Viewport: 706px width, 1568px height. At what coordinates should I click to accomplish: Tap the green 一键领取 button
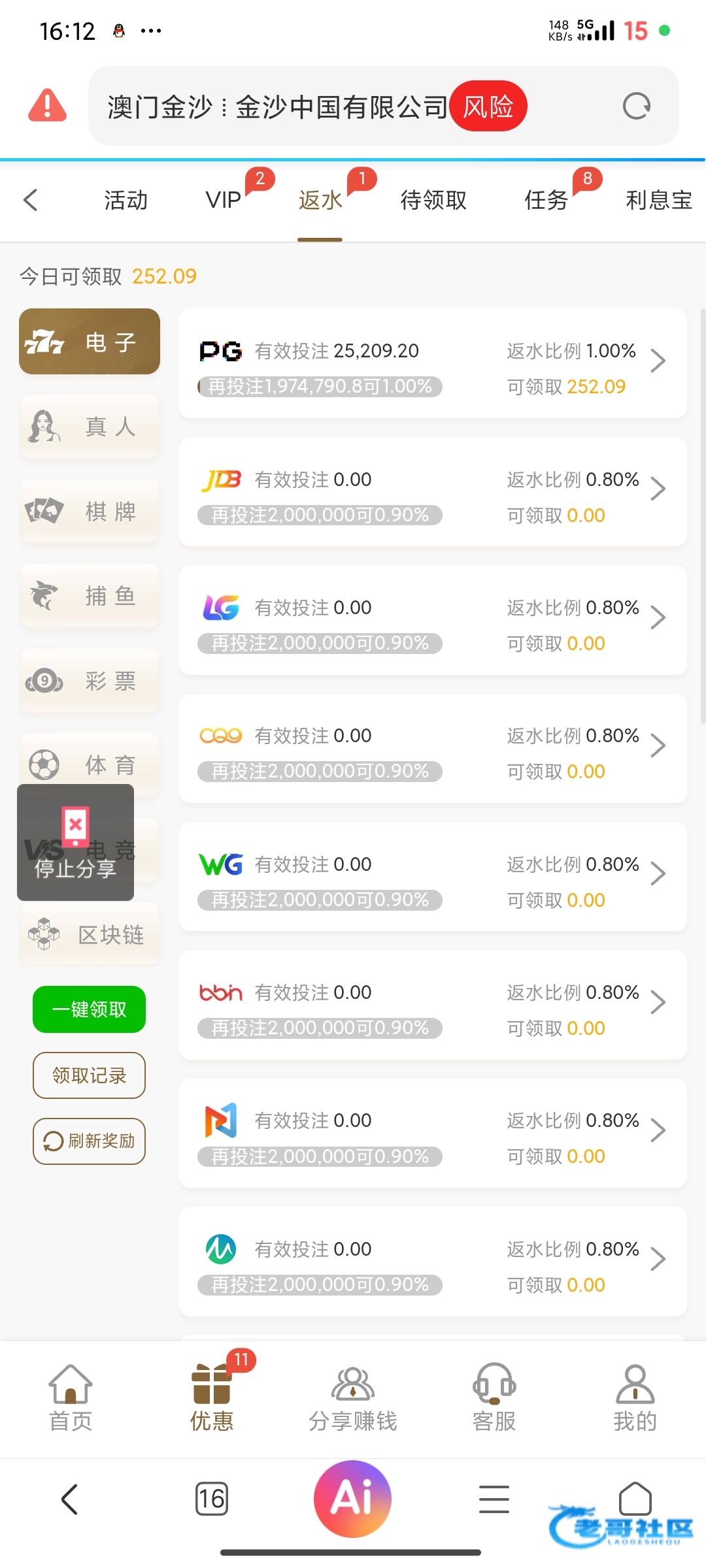90,1009
